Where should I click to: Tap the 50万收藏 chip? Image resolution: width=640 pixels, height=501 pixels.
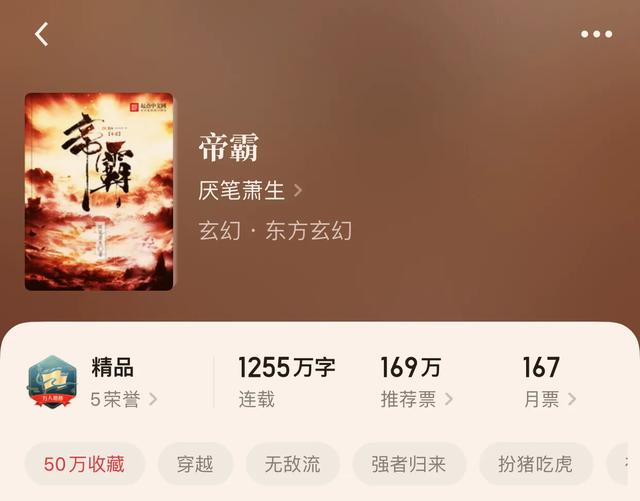[84, 464]
